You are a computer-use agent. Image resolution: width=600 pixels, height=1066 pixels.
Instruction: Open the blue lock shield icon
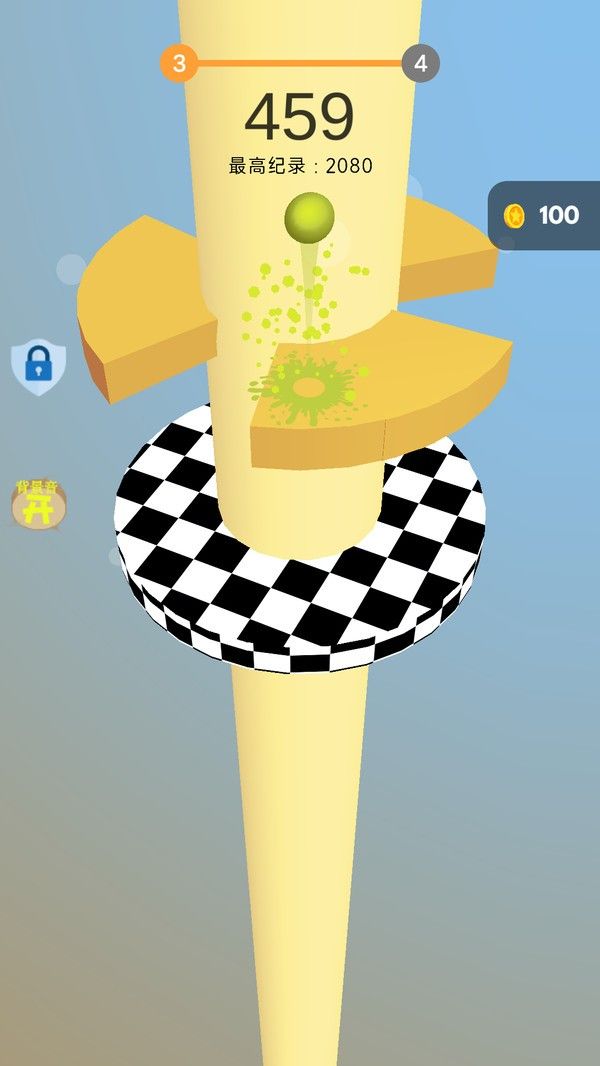pos(38,366)
